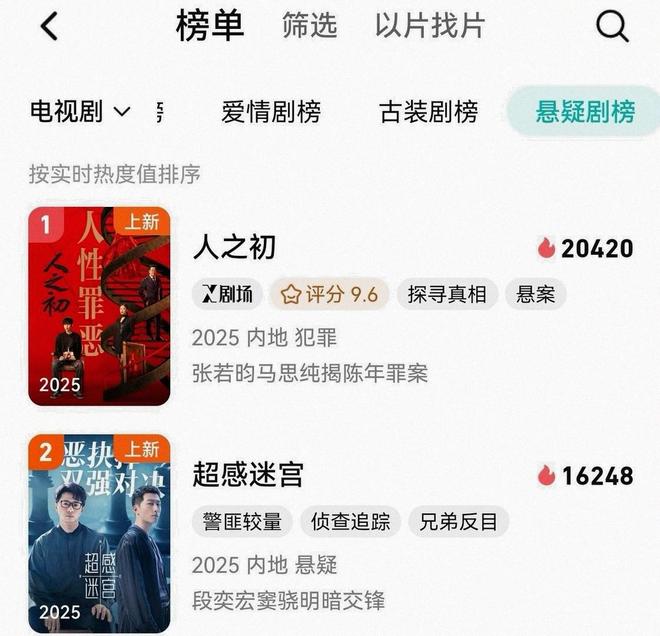Select the 悬疑剧榜 ranking tab

(x=585, y=112)
